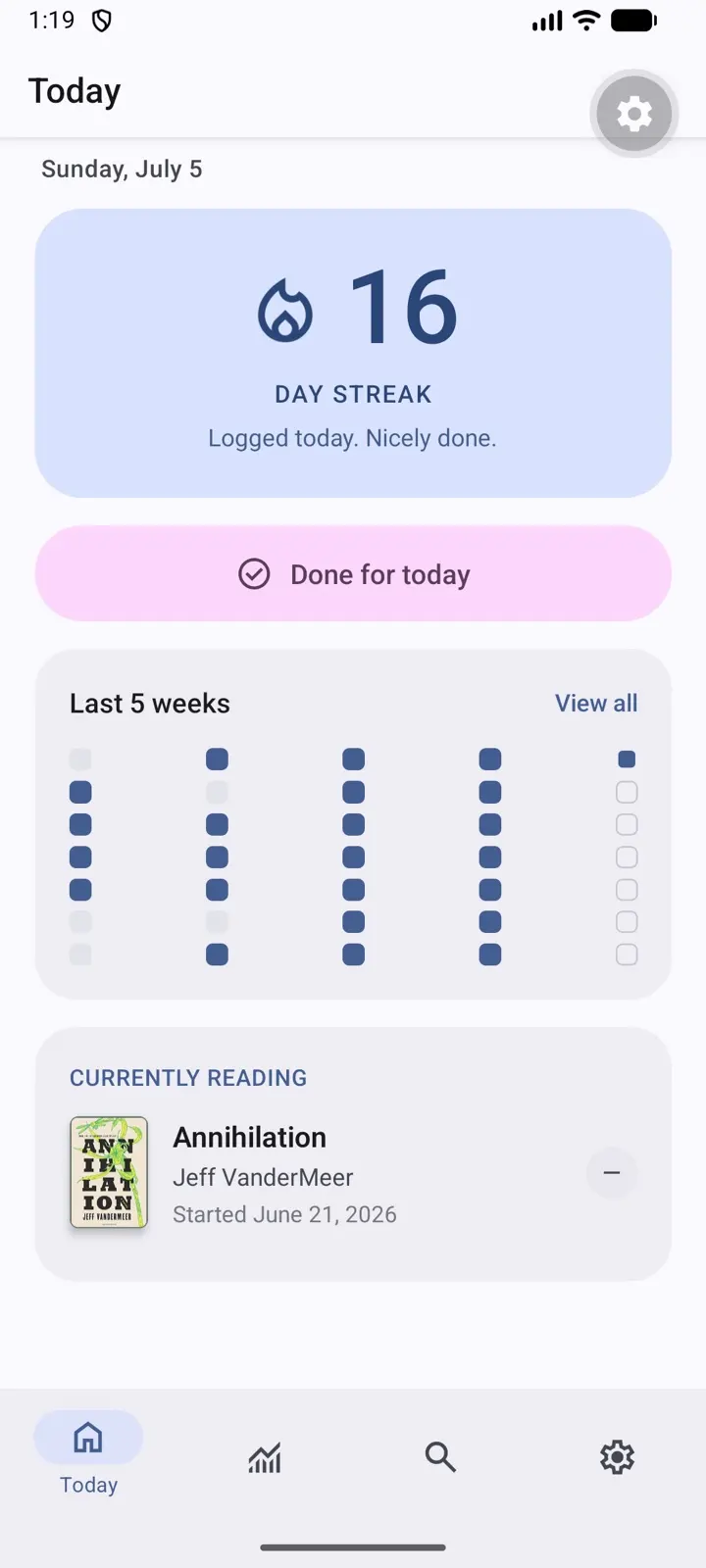Open settings from the top gear icon

(634, 115)
